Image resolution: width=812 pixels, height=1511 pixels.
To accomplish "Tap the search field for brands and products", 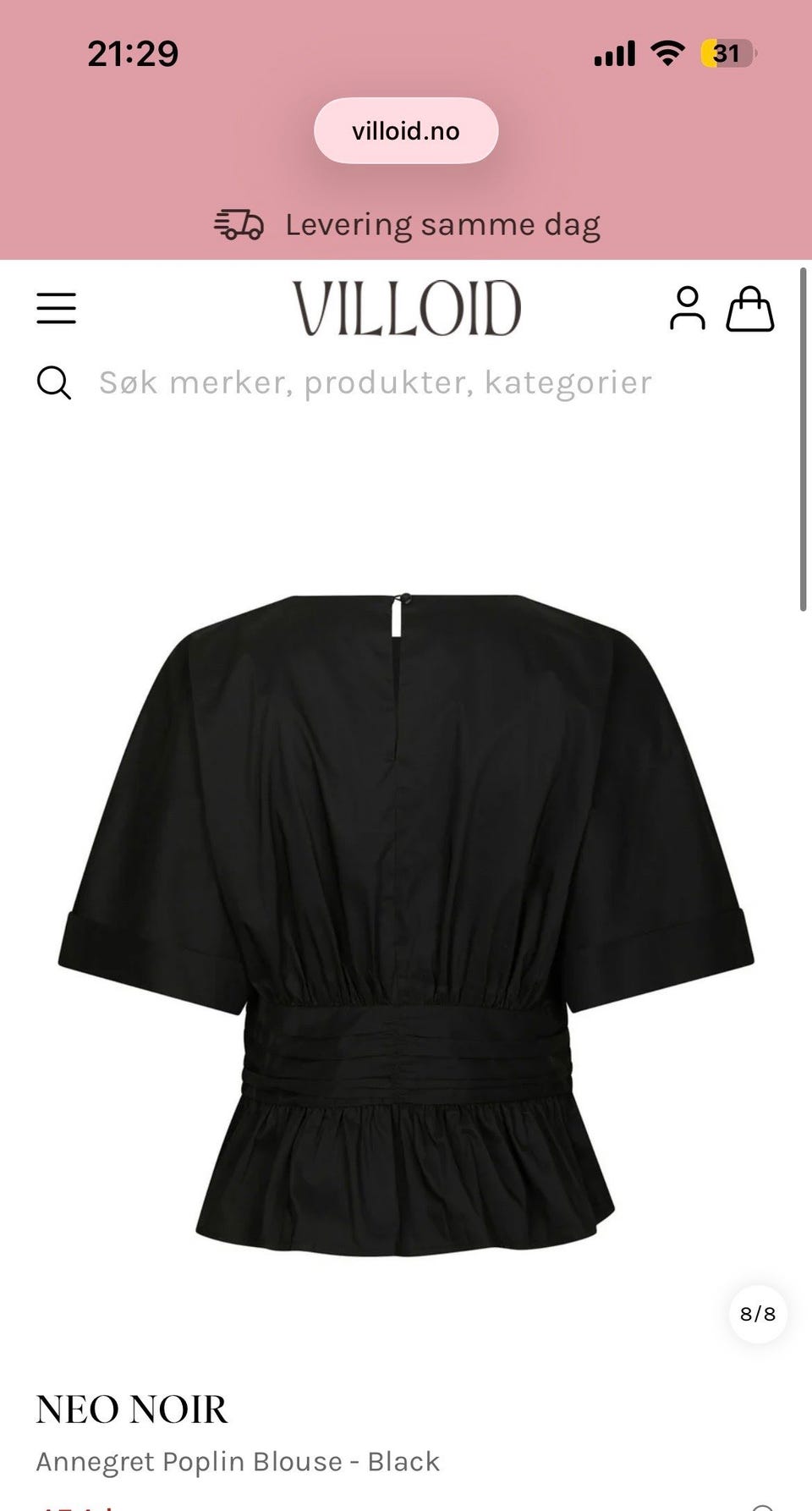I will (375, 382).
